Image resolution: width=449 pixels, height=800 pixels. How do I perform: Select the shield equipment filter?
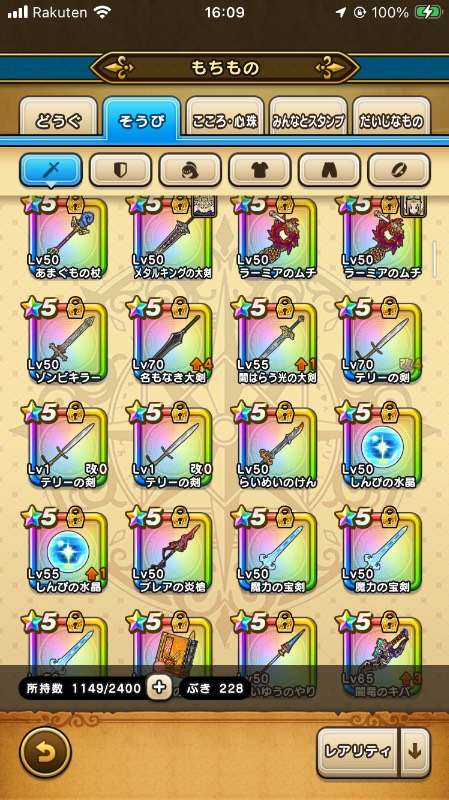(x=120, y=170)
